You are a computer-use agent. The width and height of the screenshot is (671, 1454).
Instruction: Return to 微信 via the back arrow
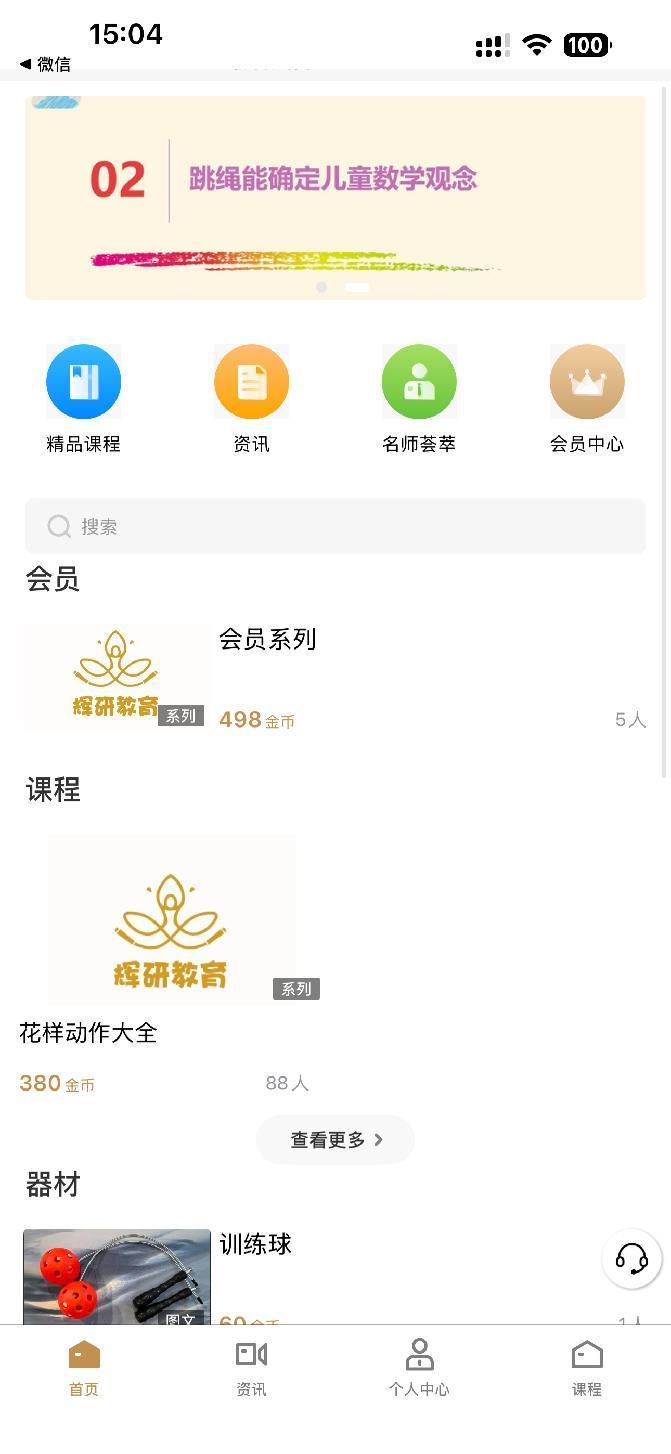45,64
